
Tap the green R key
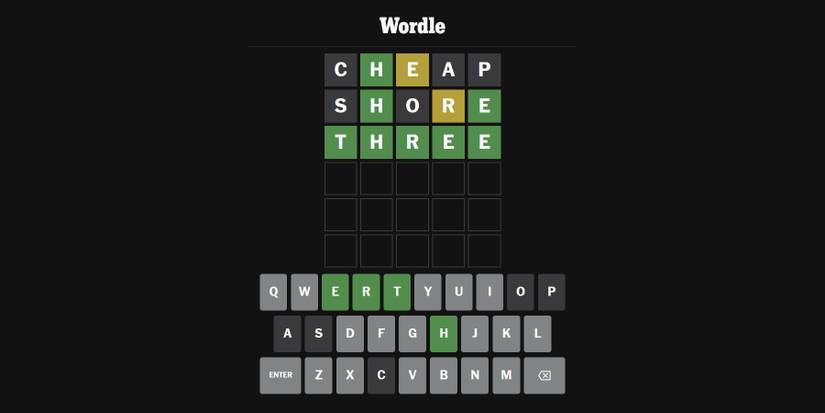(366, 292)
